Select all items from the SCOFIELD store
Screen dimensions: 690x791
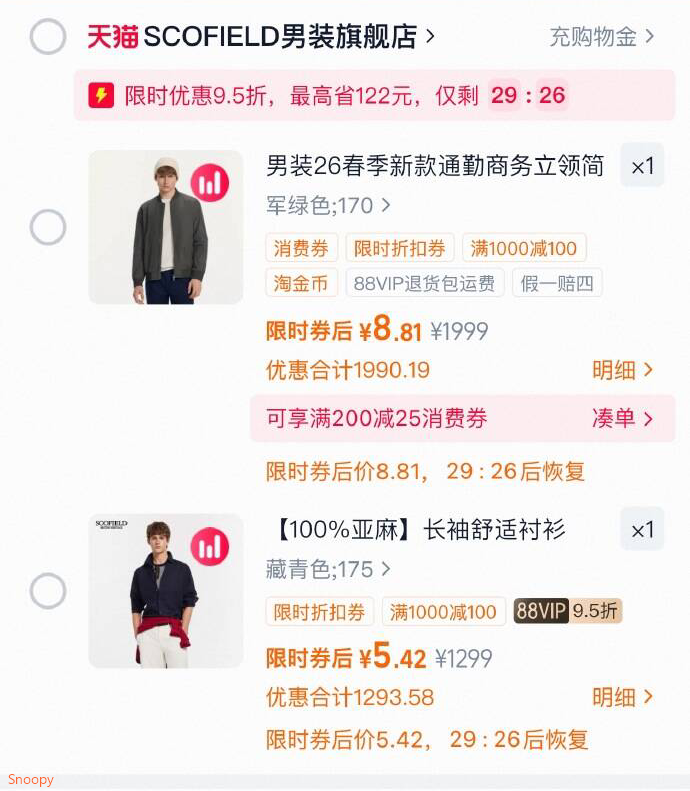pos(48,37)
